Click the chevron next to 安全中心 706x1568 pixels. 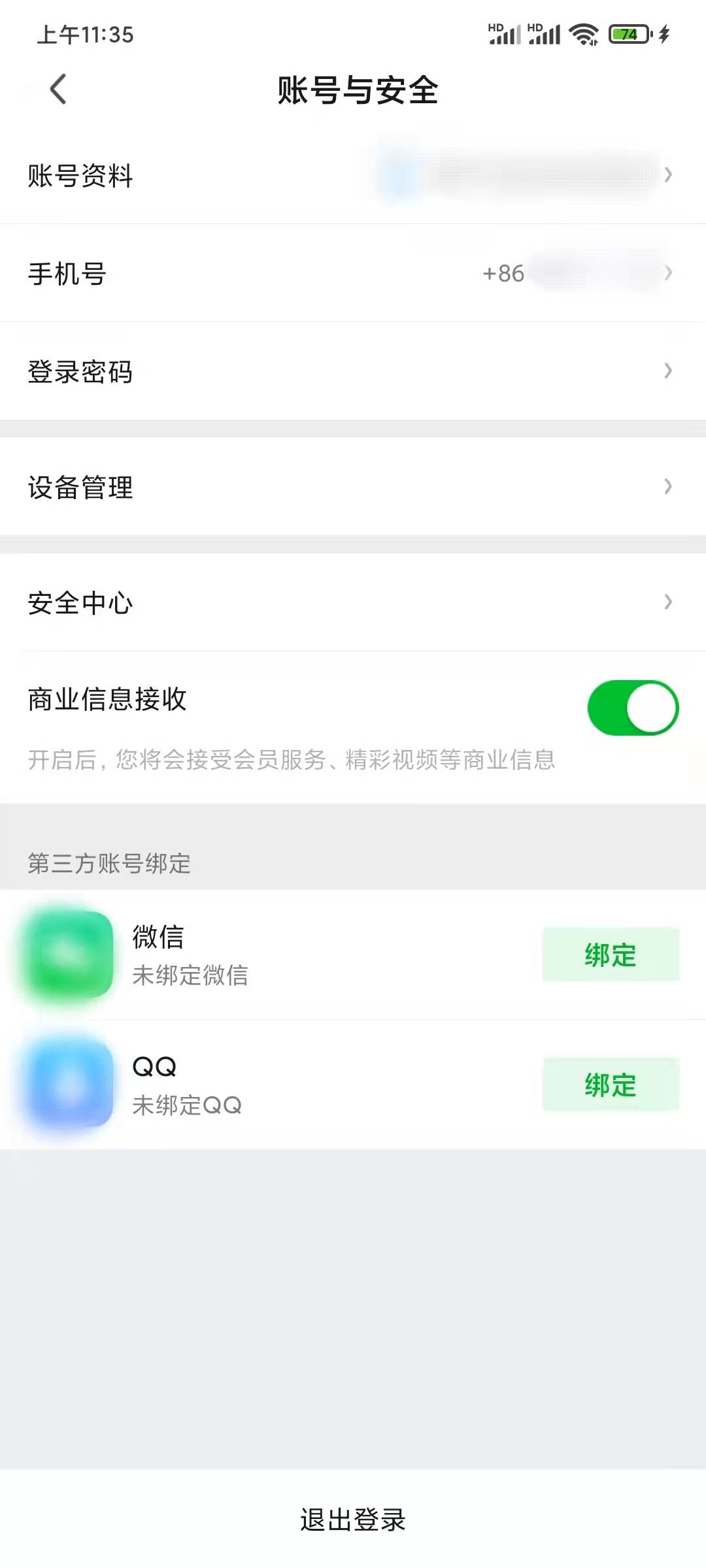point(668,603)
